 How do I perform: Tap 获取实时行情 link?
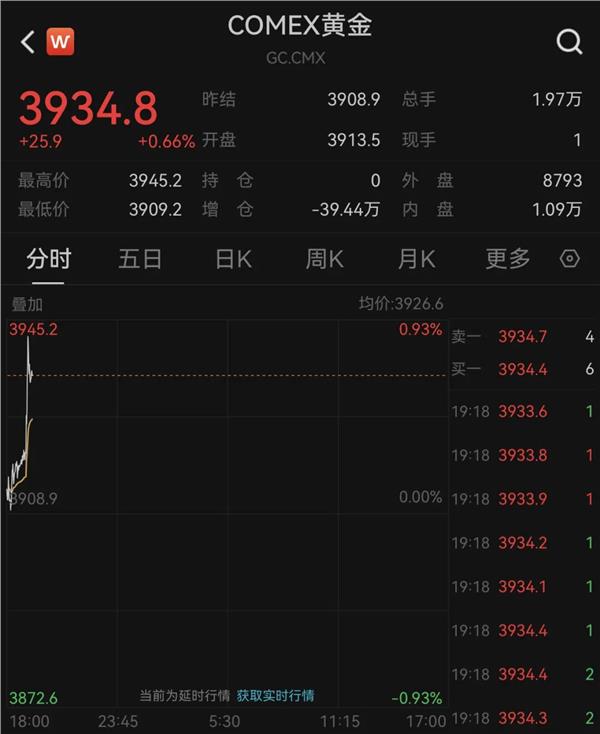click(x=275, y=695)
